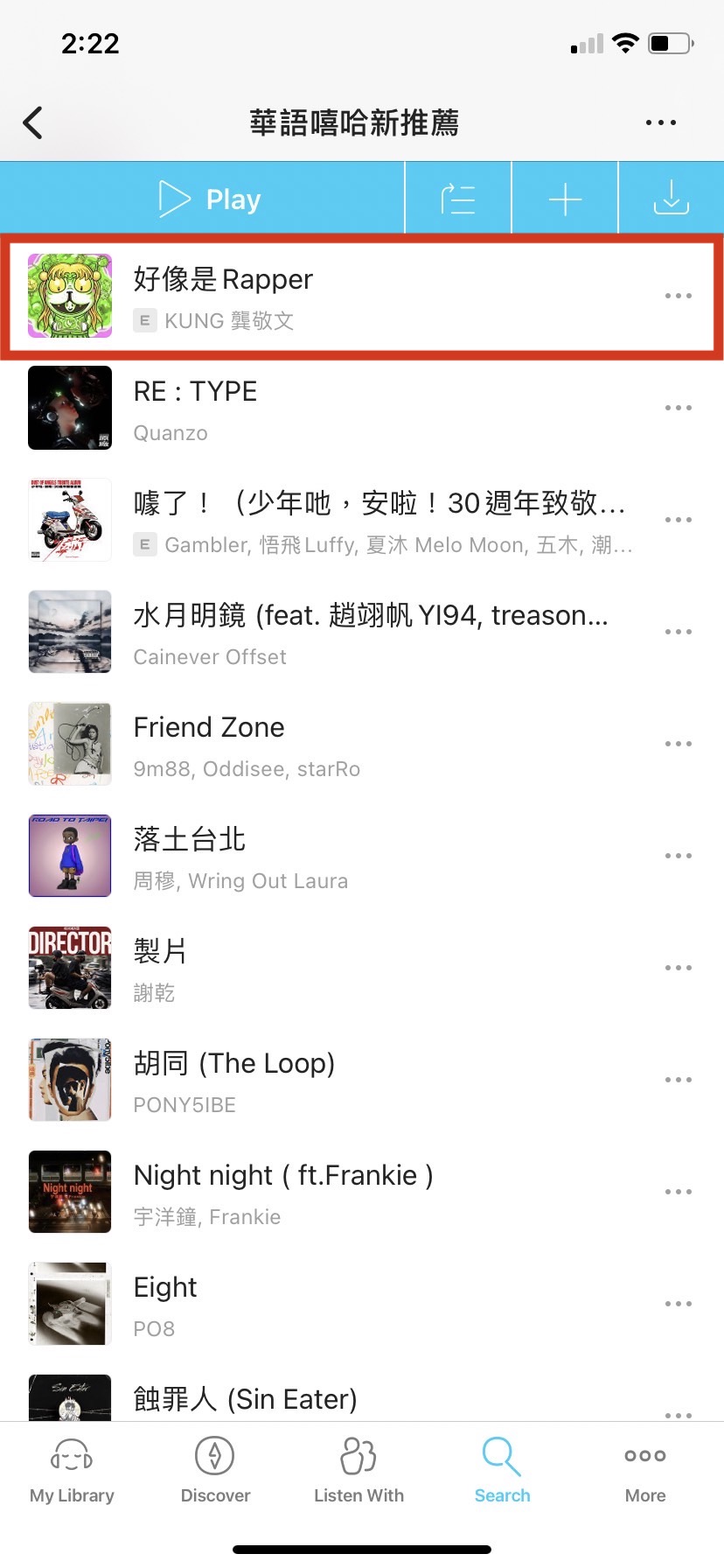Open more options for Friend Zone

coord(678,744)
